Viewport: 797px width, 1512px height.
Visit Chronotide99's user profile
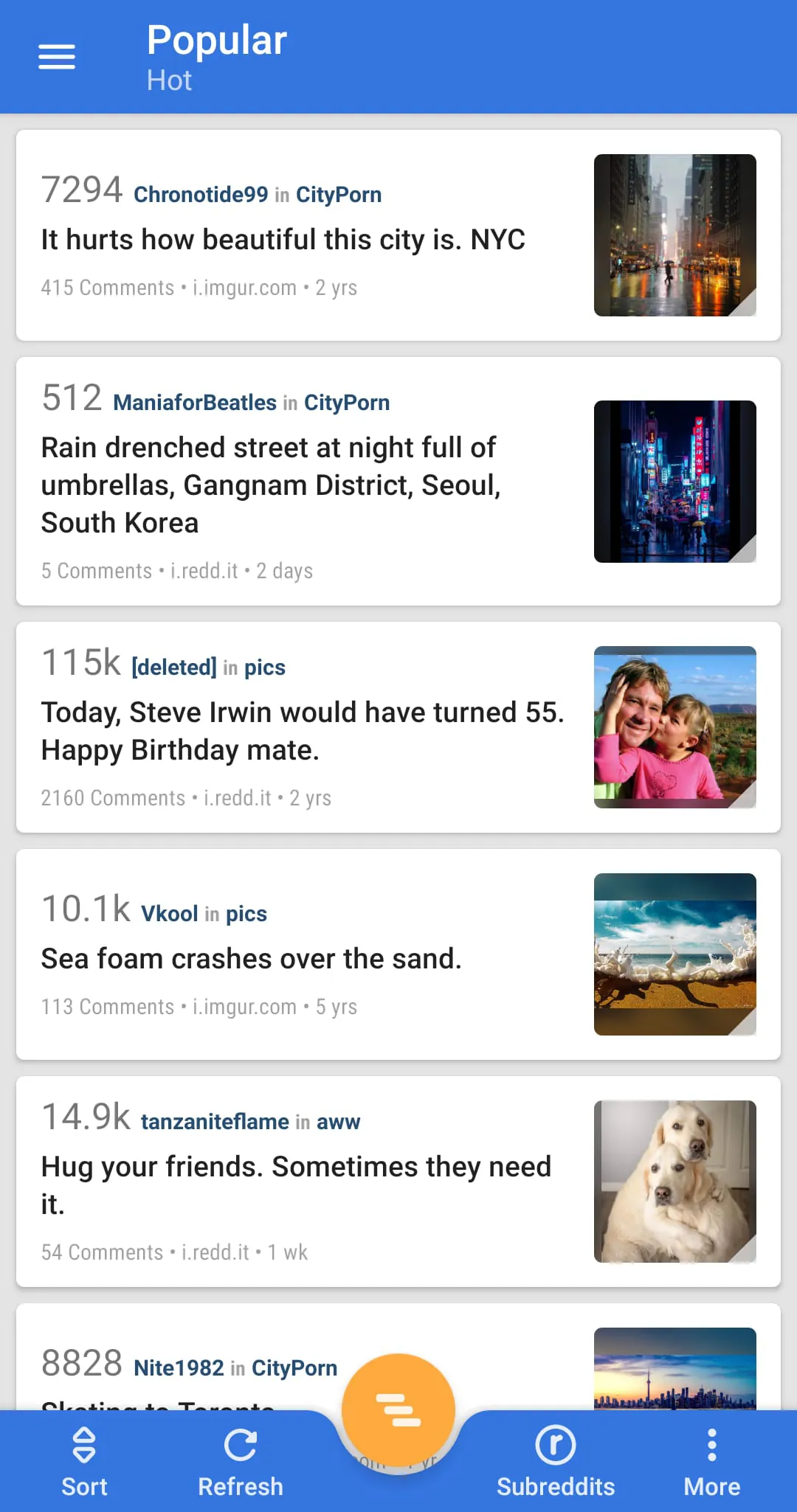tap(201, 195)
